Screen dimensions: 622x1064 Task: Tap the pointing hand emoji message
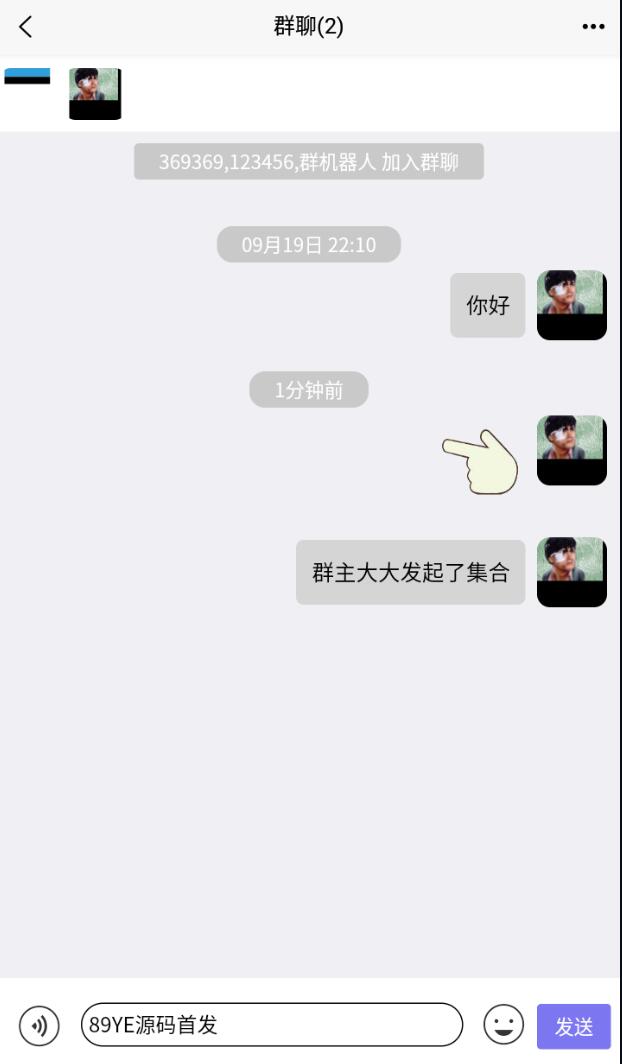tap(481, 461)
